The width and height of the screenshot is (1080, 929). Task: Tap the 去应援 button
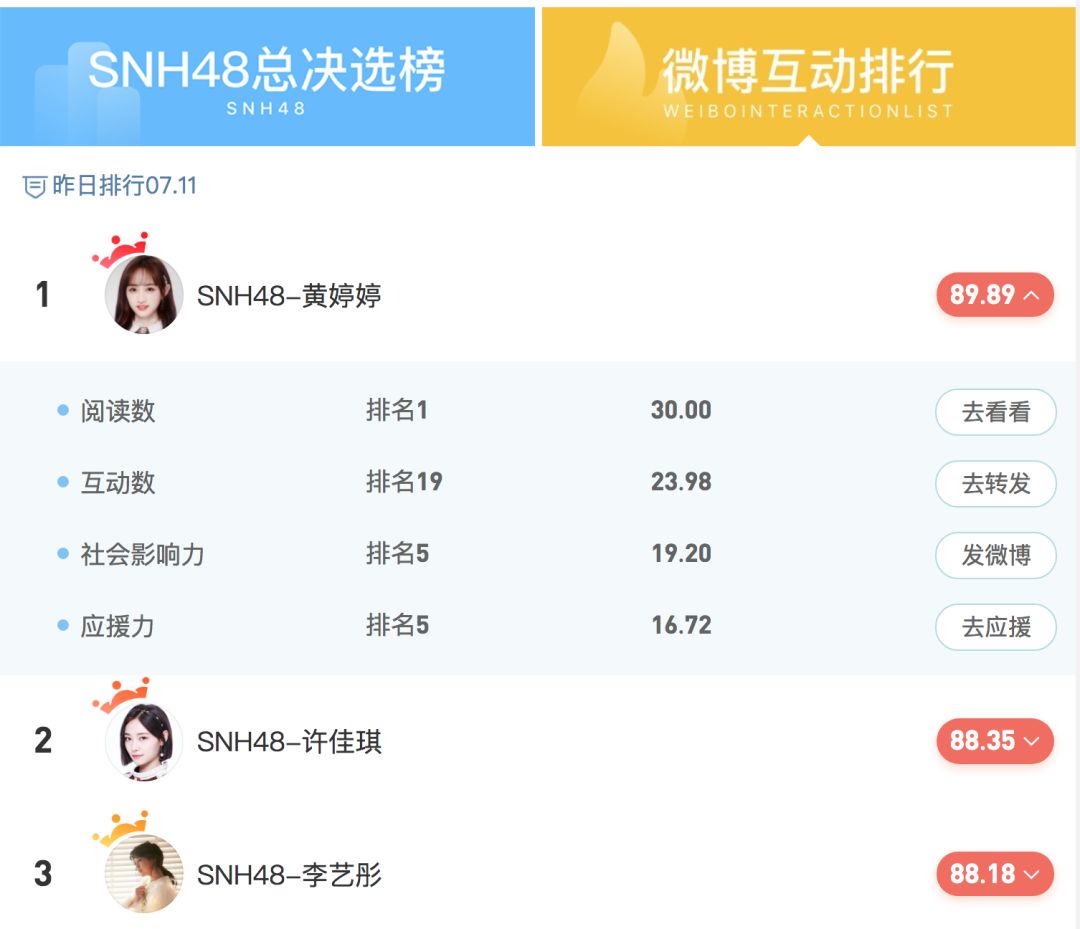995,627
